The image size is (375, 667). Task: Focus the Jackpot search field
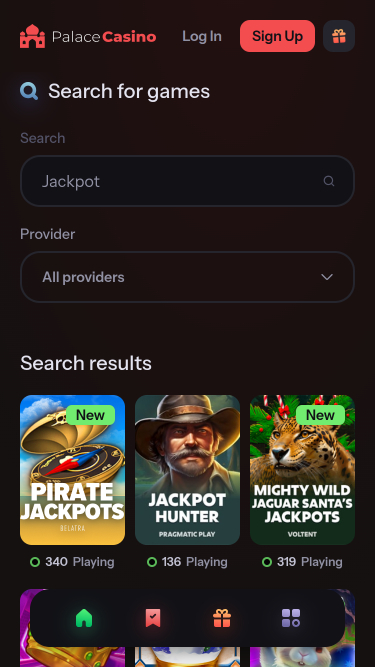(187, 181)
